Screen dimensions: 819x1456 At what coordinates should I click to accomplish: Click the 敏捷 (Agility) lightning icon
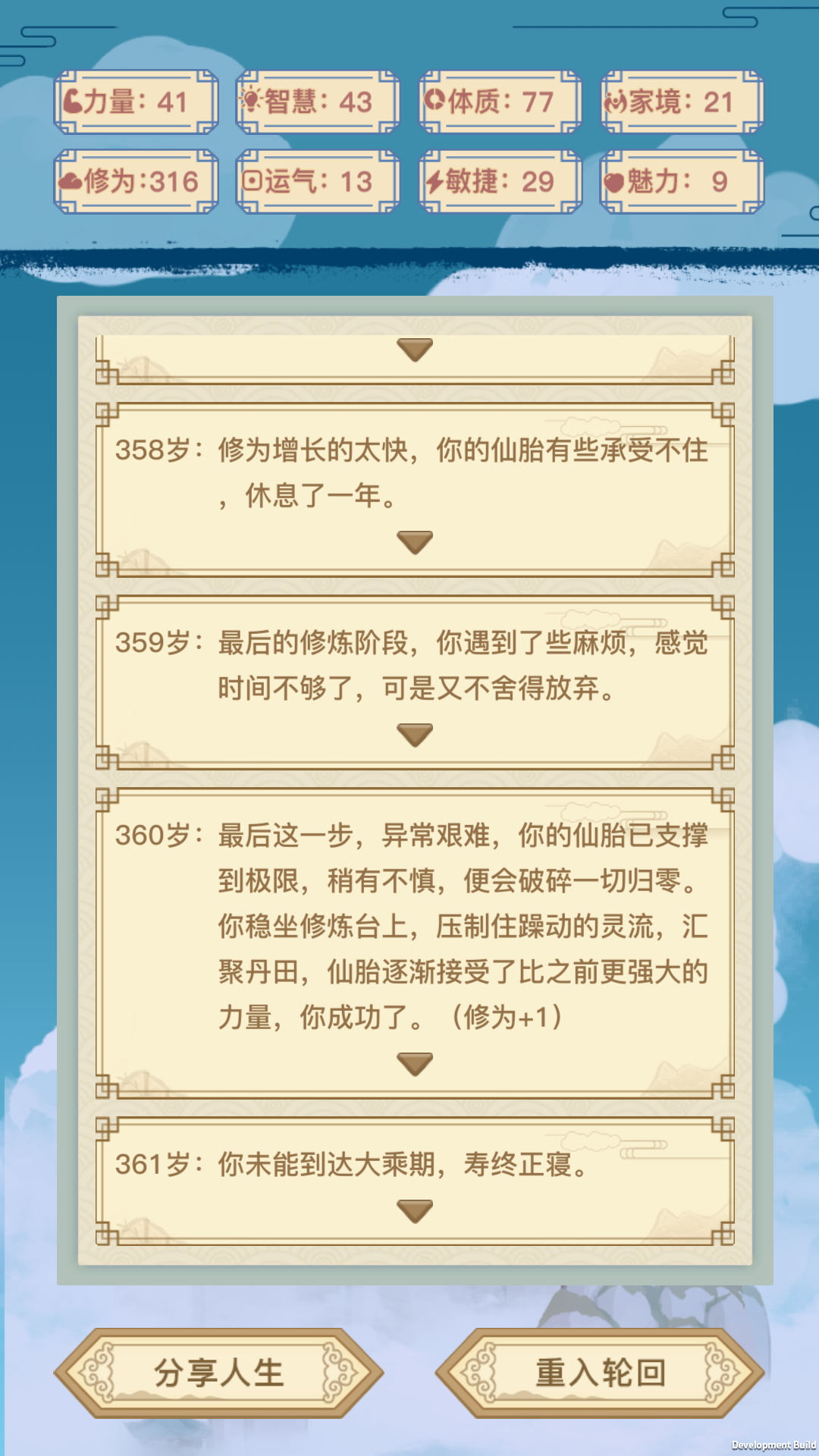(x=435, y=182)
